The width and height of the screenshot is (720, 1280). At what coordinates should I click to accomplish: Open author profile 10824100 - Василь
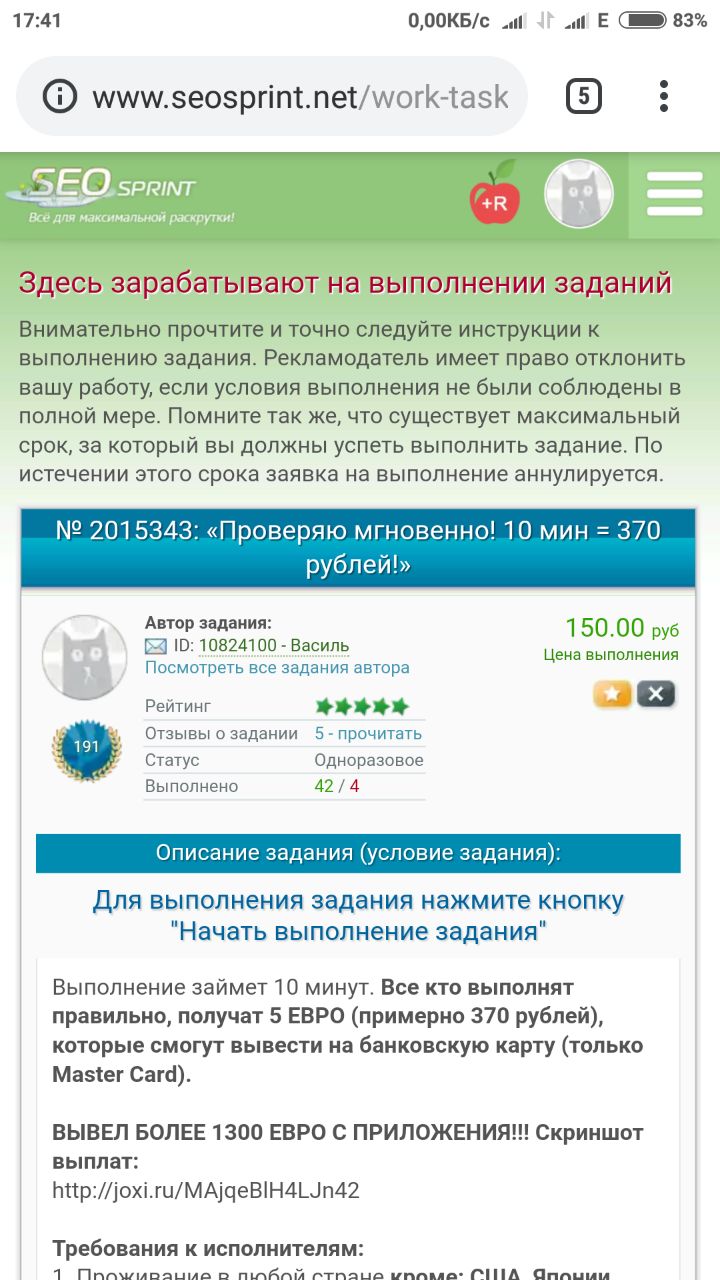coord(273,646)
